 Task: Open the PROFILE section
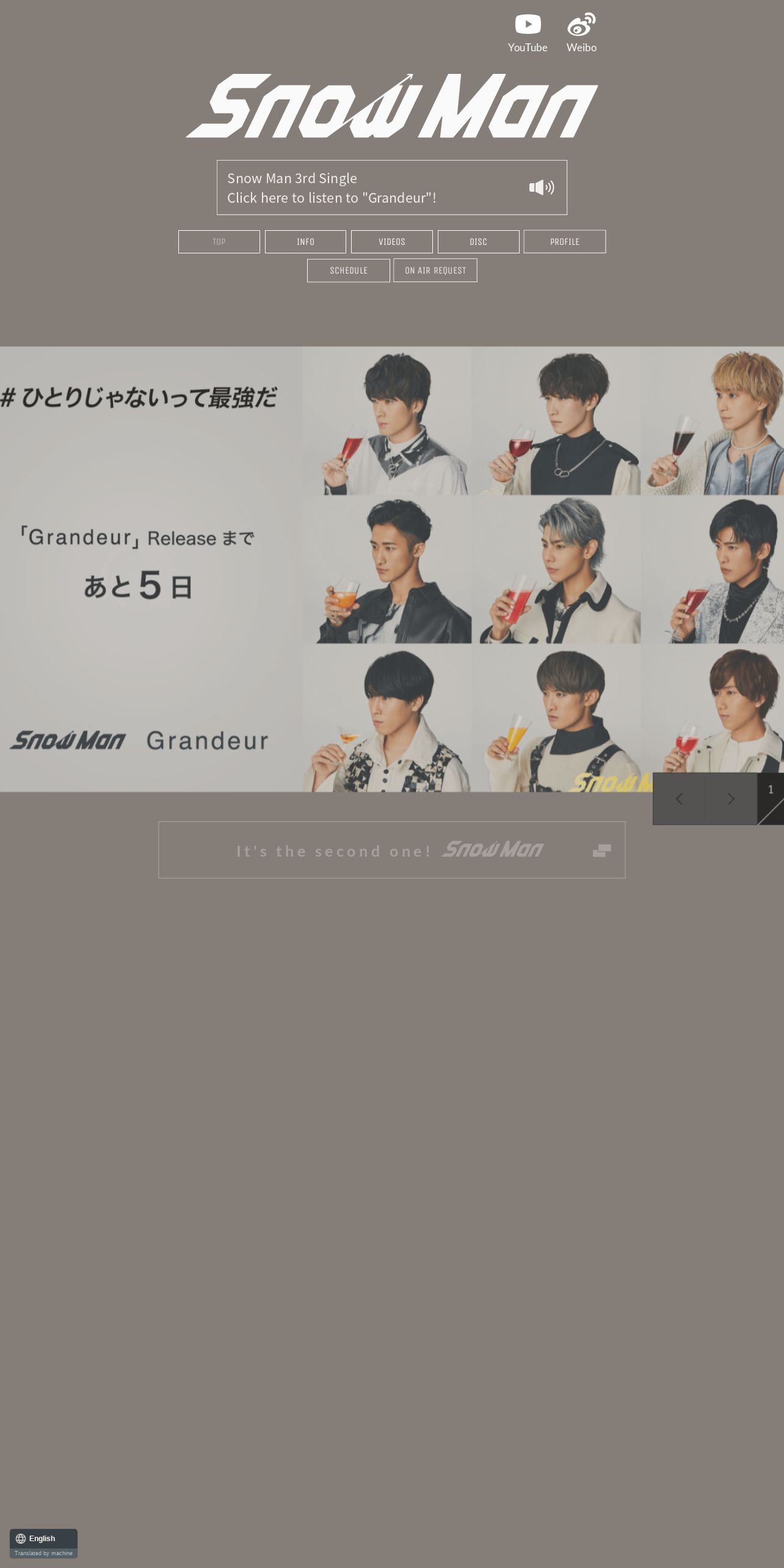(565, 242)
